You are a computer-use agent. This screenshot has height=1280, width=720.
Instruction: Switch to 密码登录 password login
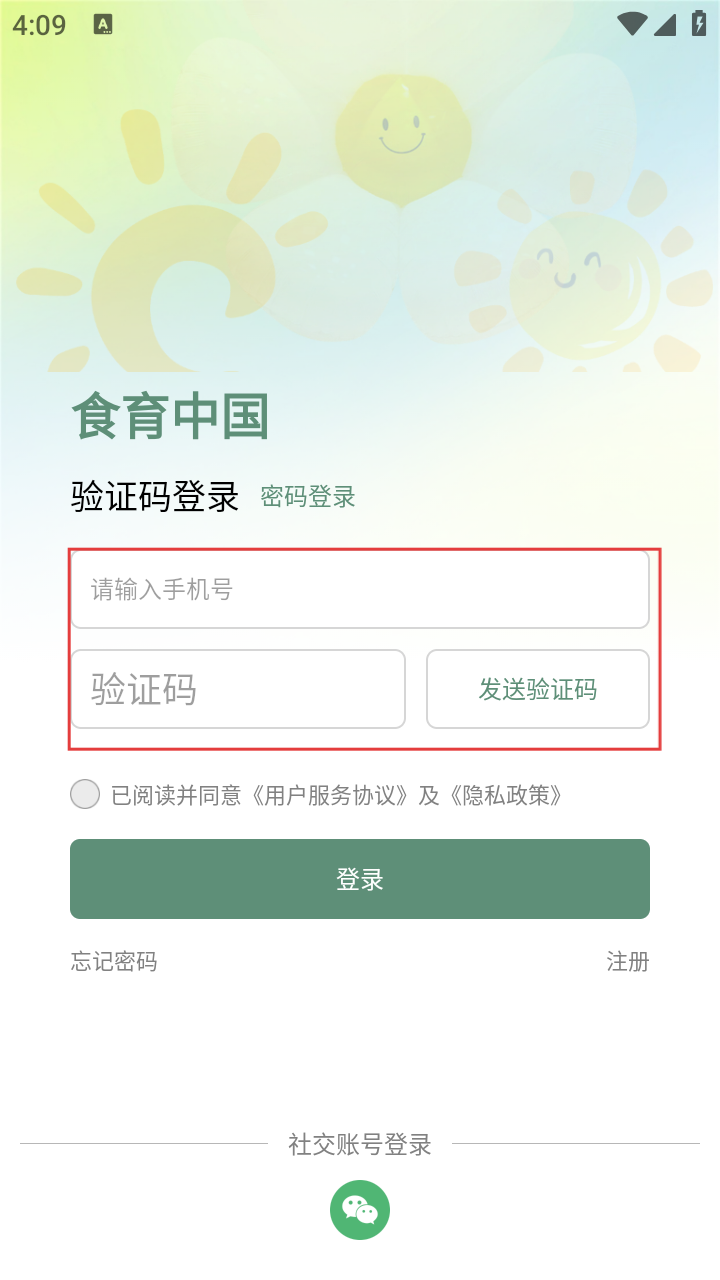point(308,496)
